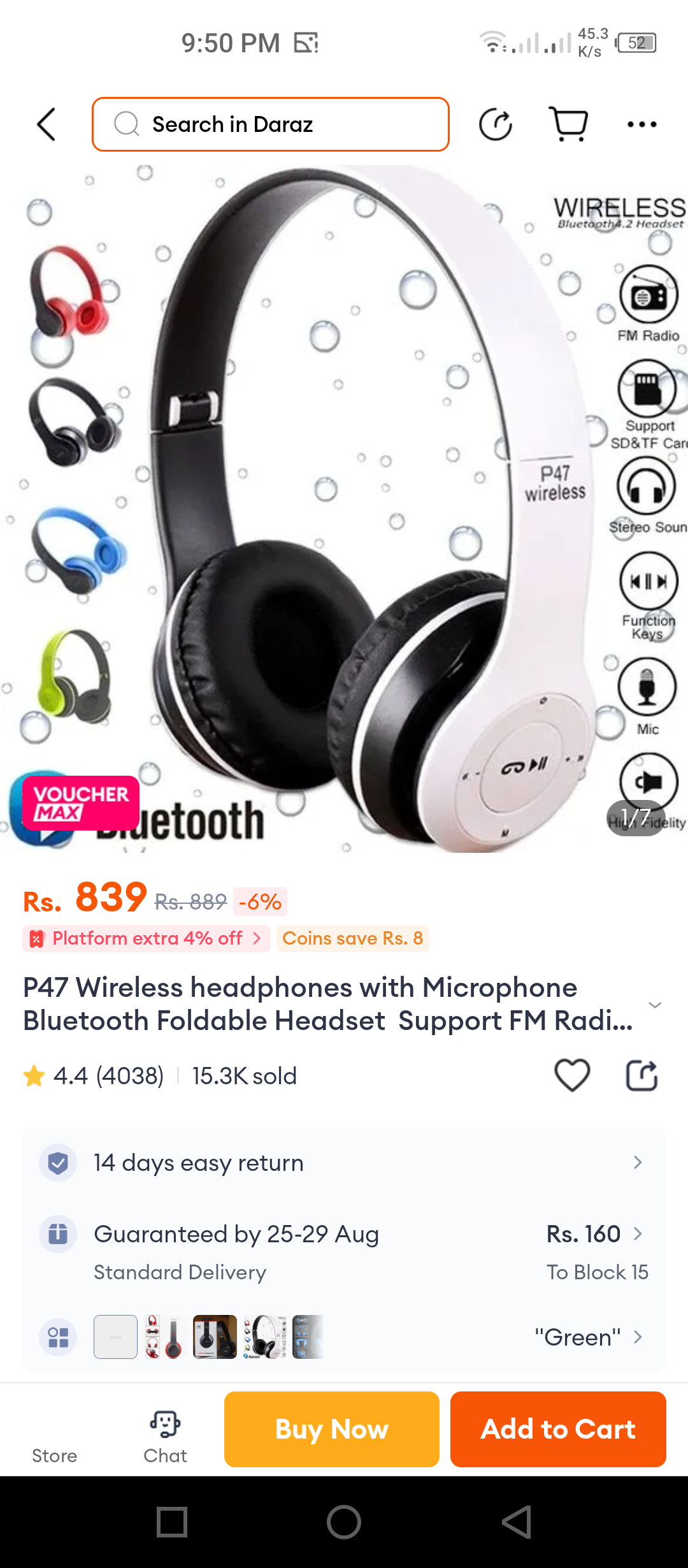View Platform extra 4% off voucher
688x1568 pixels.
click(147, 938)
